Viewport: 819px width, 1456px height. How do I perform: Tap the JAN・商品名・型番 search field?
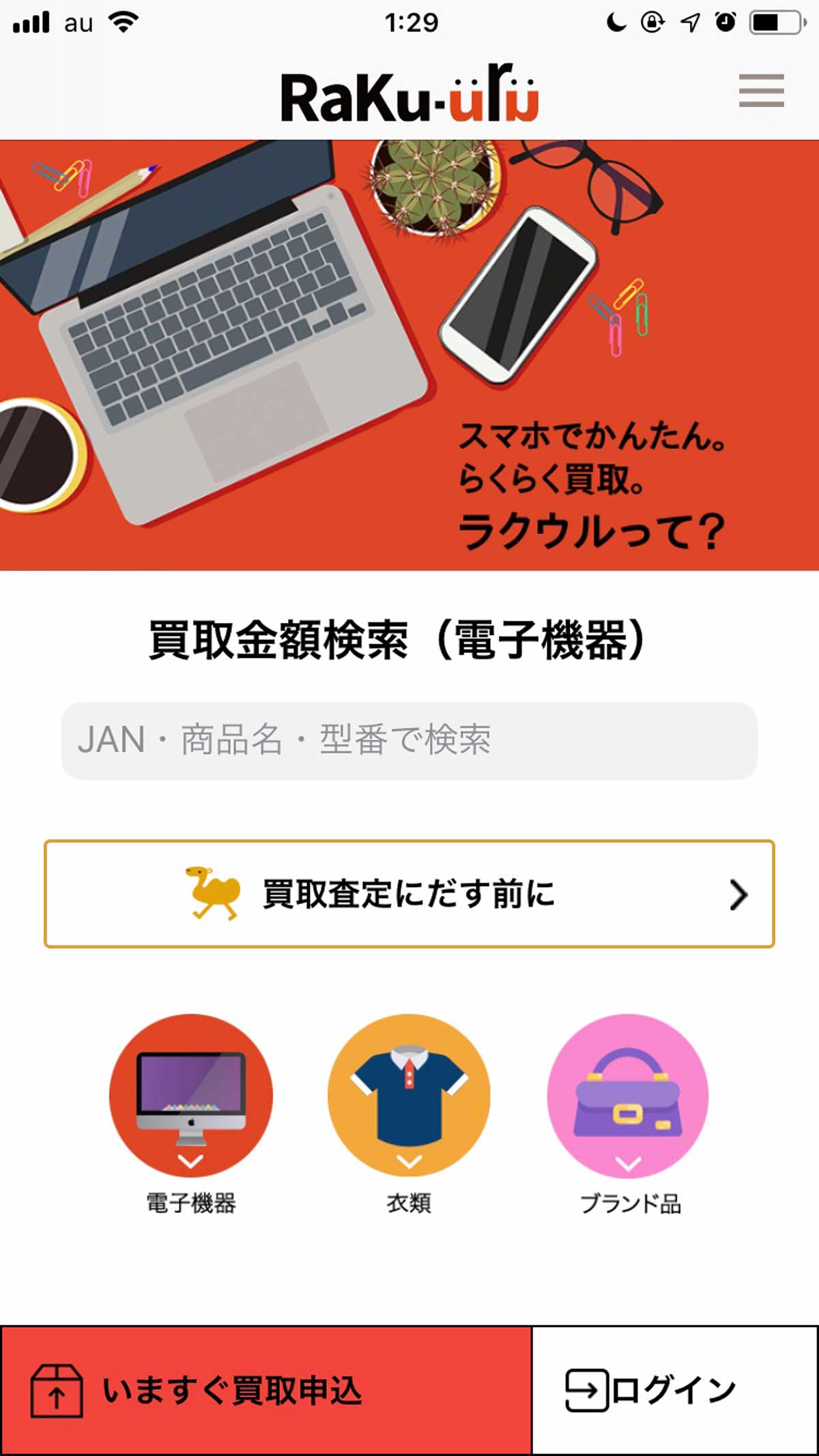(409, 741)
